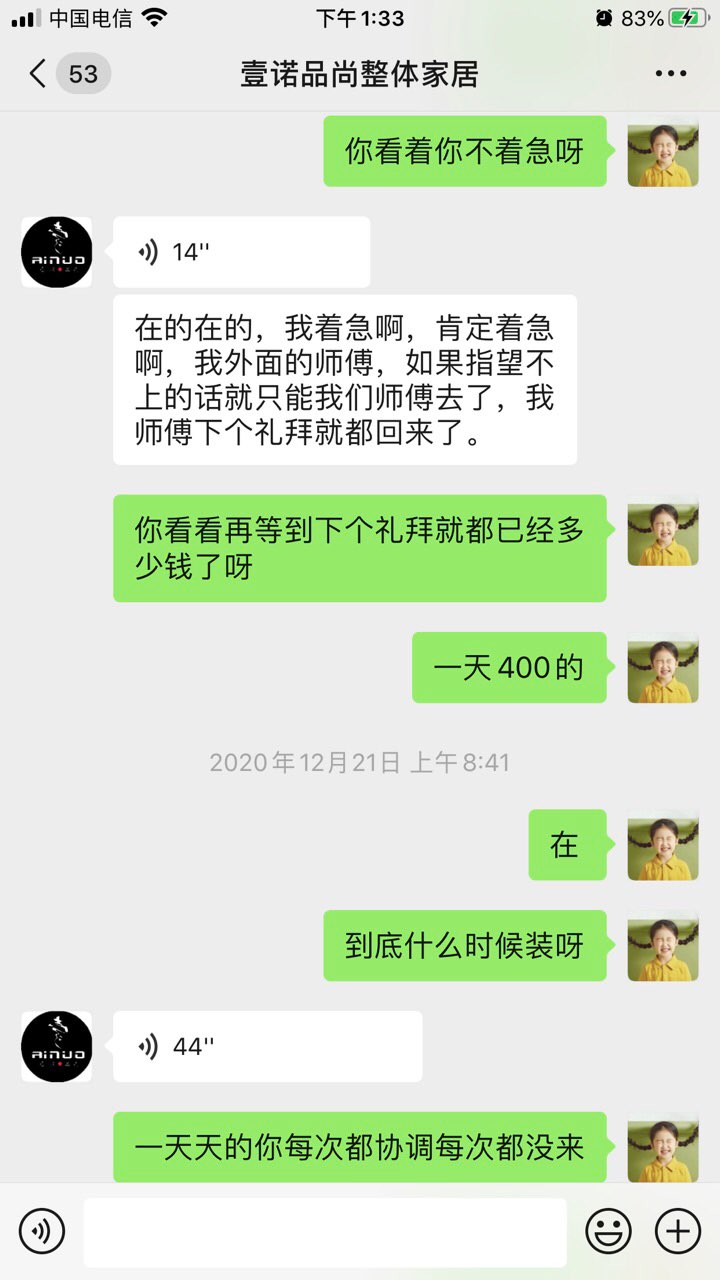Open my avatar beside "到底什么时候装呀"
This screenshot has width=720, height=1280.
[x=662, y=945]
